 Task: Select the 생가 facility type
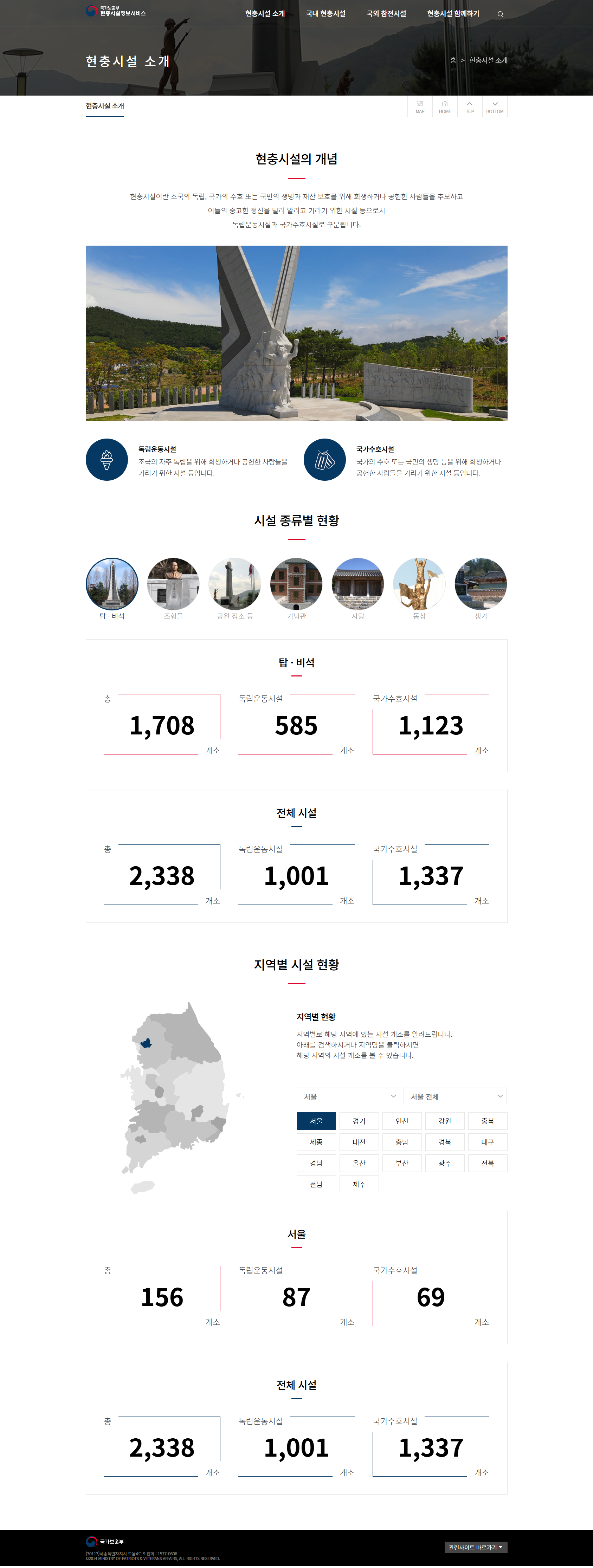481,584
